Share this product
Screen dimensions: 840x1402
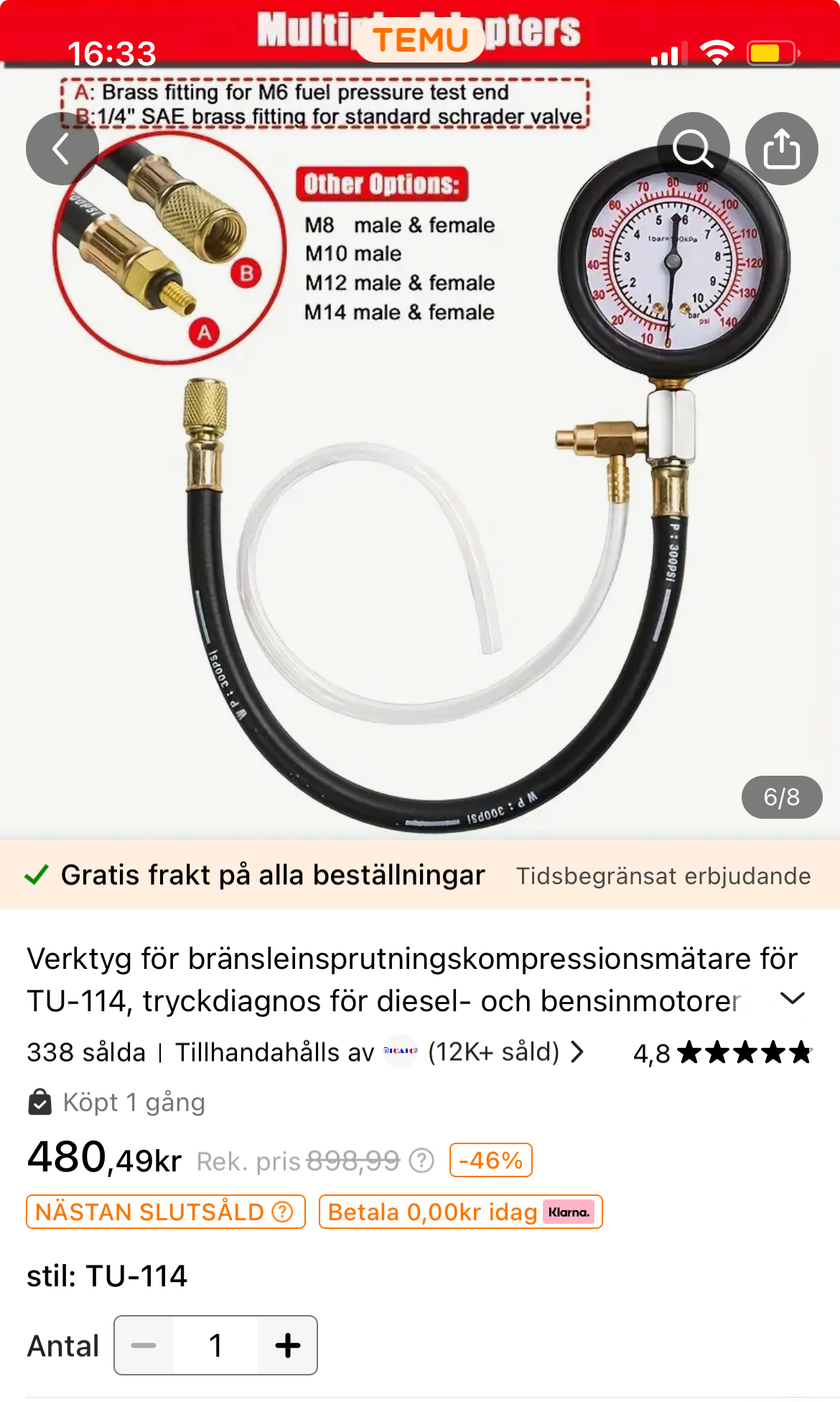pyautogui.click(x=781, y=149)
